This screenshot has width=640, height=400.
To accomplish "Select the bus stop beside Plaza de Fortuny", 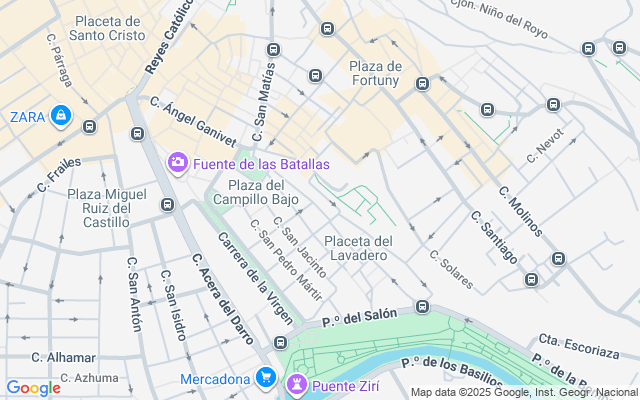I will coord(422,84).
